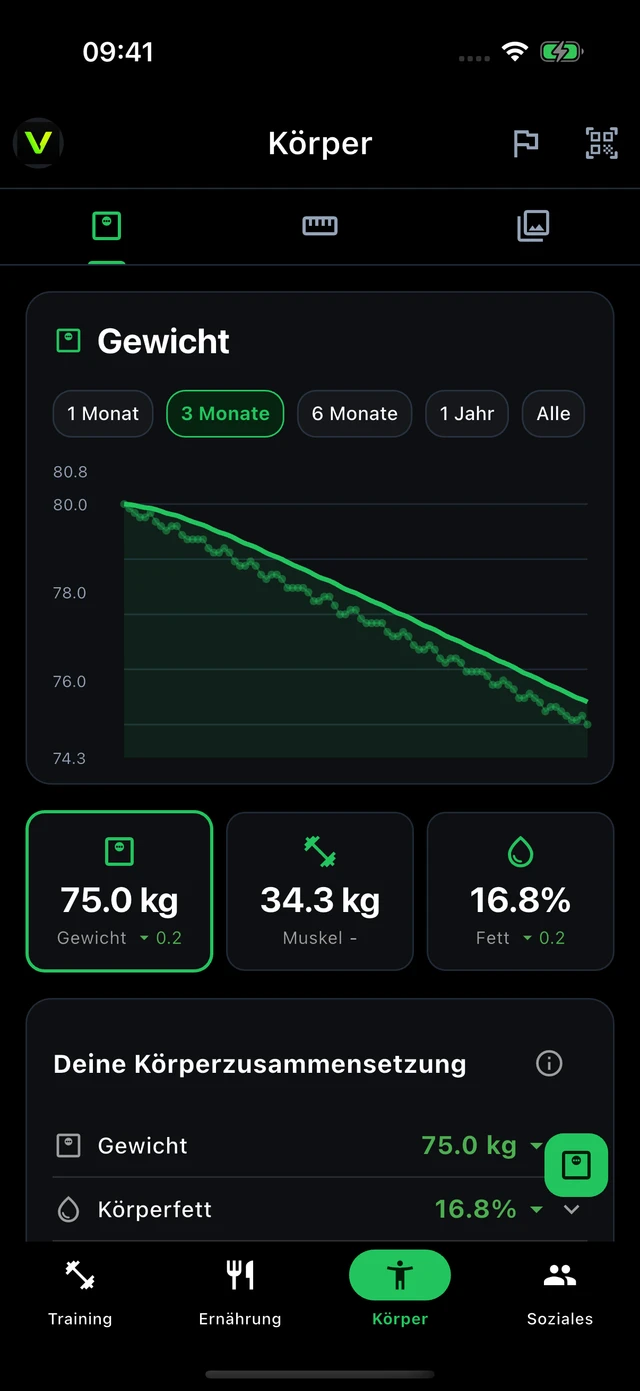Select the 1 Monat range chip

point(103,414)
